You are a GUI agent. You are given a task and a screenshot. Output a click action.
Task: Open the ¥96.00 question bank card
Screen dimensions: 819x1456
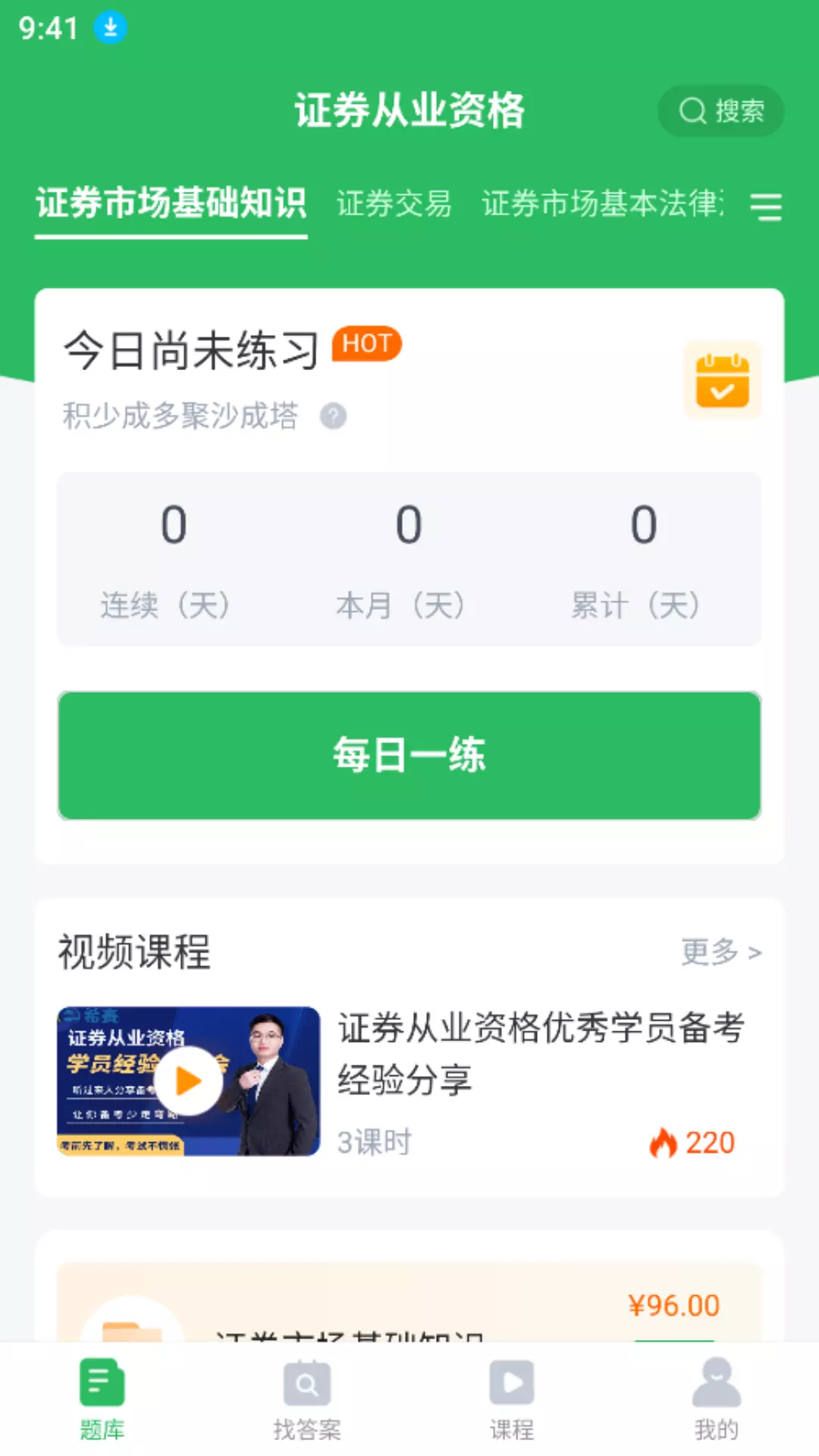pyautogui.click(x=409, y=1302)
